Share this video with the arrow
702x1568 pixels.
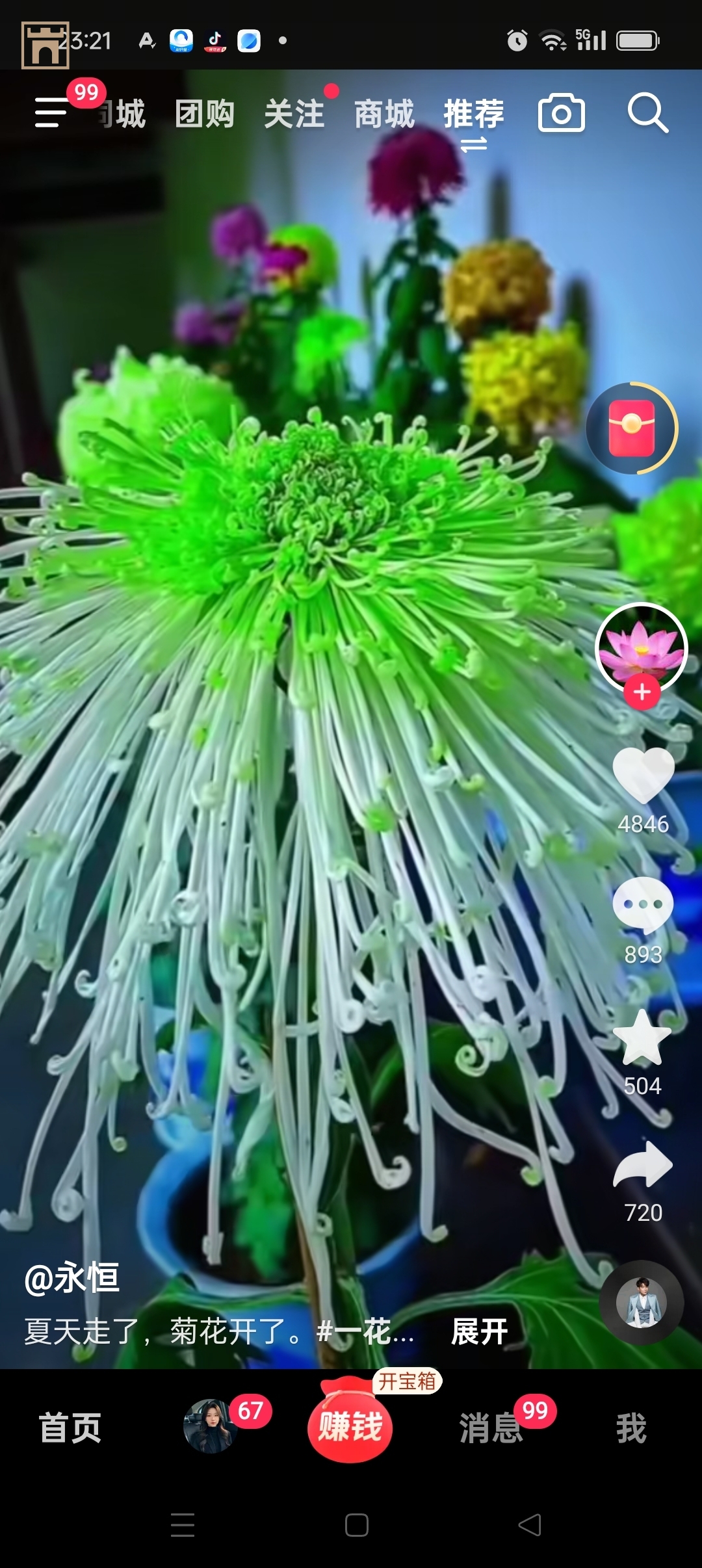tap(643, 1165)
